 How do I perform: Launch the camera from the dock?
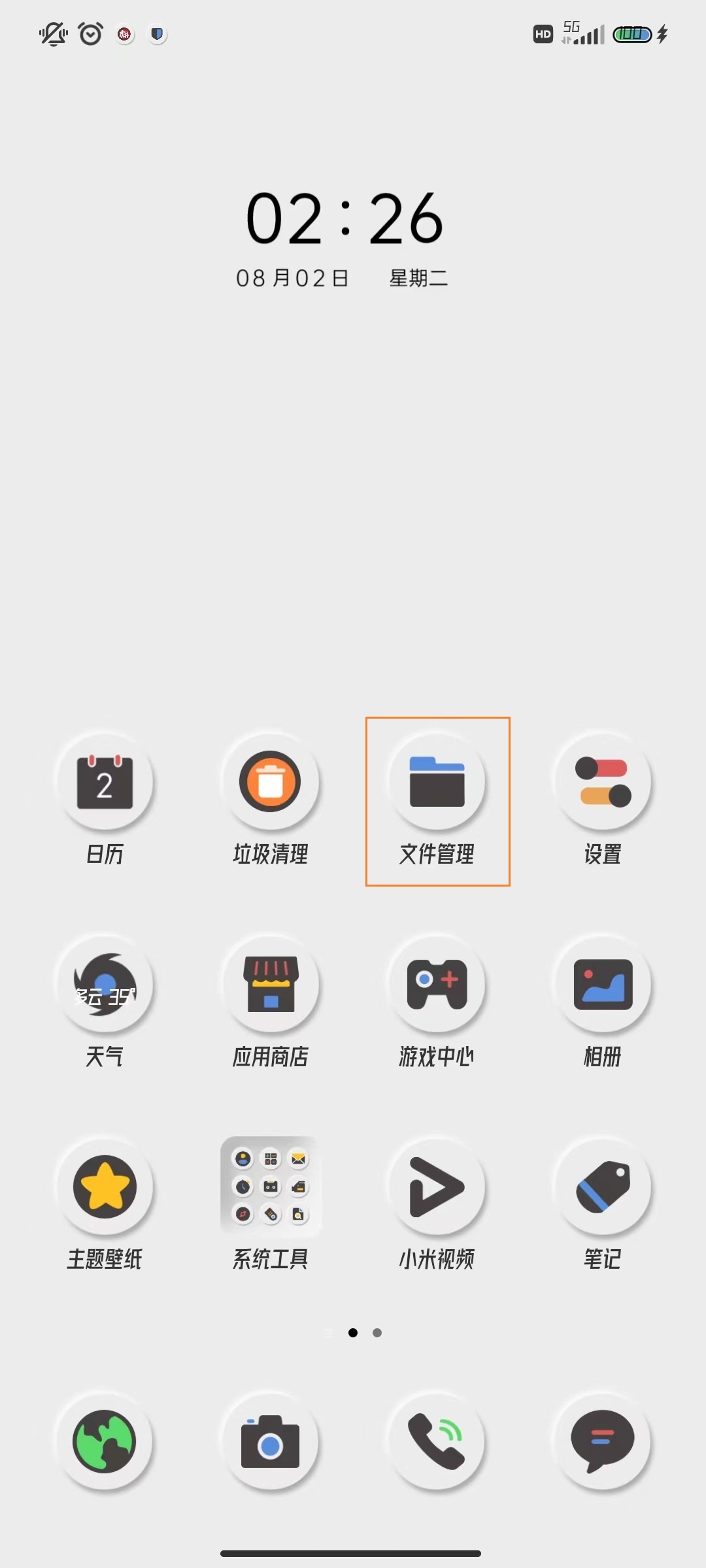(x=270, y=1442)
